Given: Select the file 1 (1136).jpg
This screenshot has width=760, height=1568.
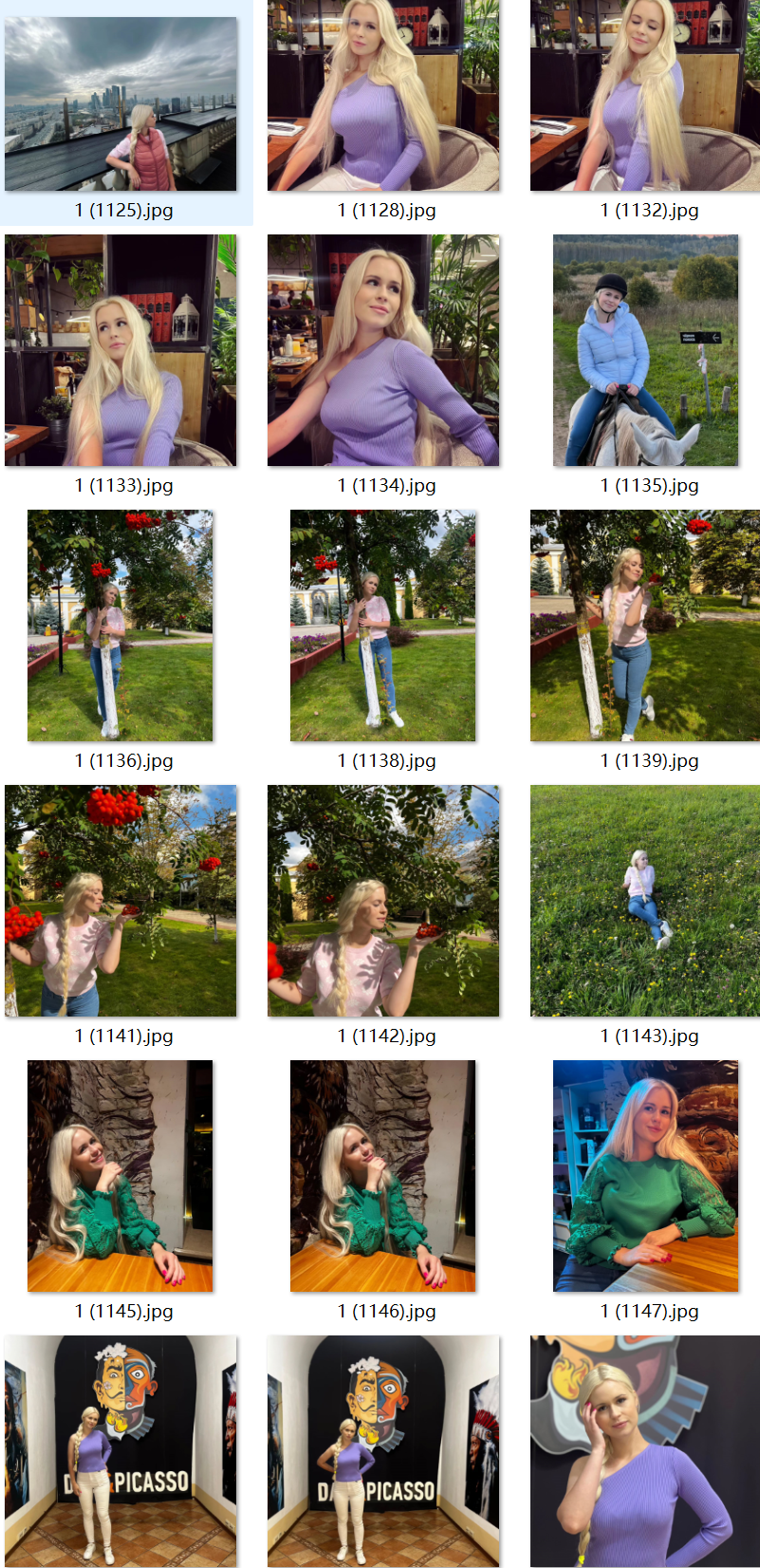Looking at the screenshot, I should [120, 625].
